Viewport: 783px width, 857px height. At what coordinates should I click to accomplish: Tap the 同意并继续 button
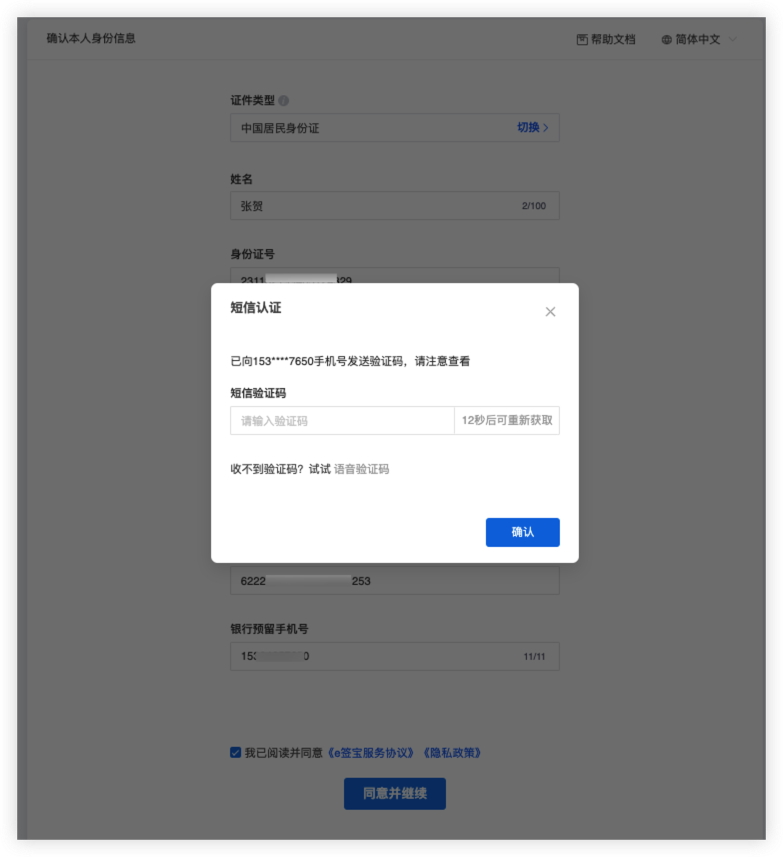(x=395, y=793)
